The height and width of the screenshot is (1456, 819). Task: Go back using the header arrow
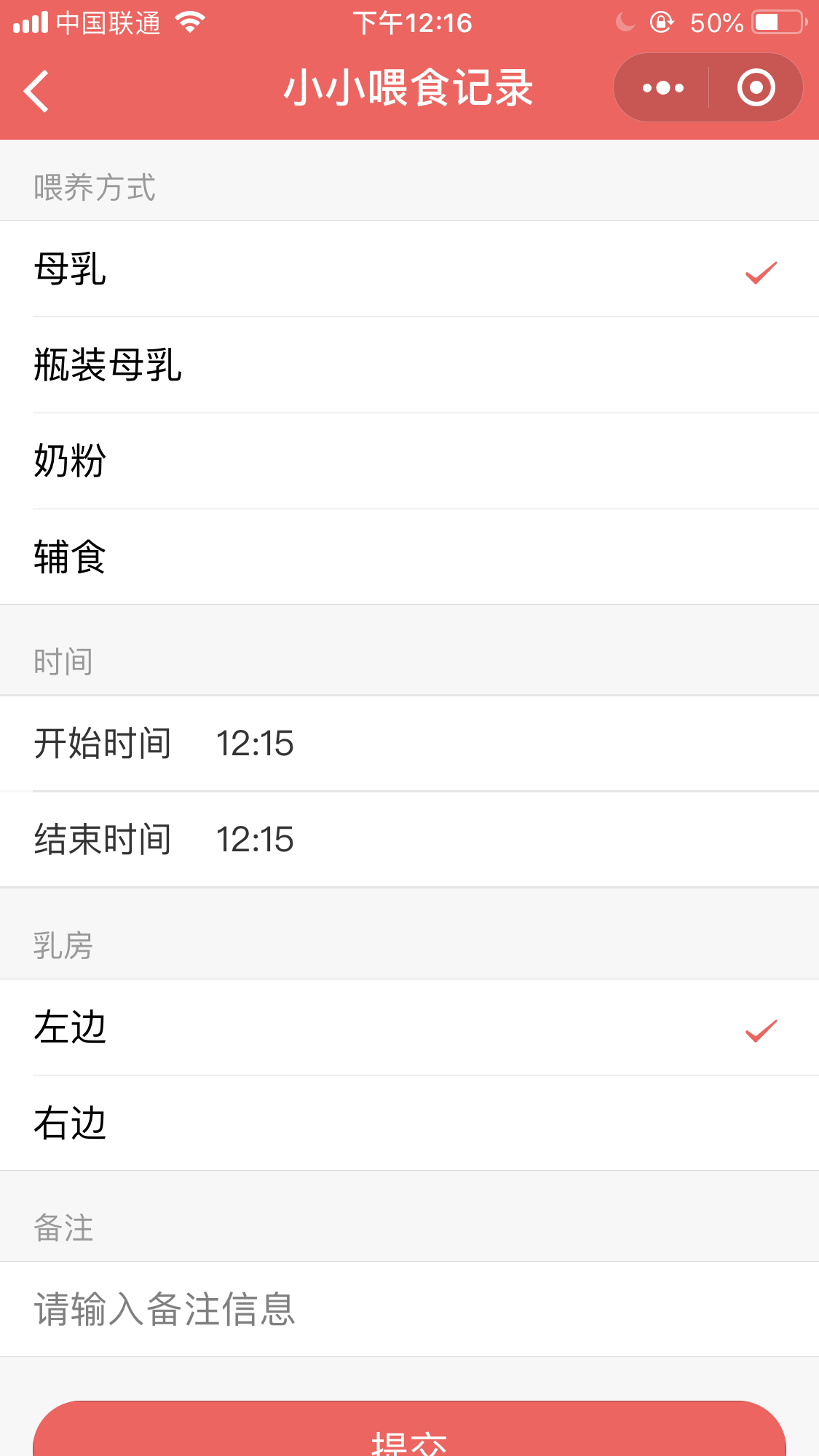(x=36, y=90)
